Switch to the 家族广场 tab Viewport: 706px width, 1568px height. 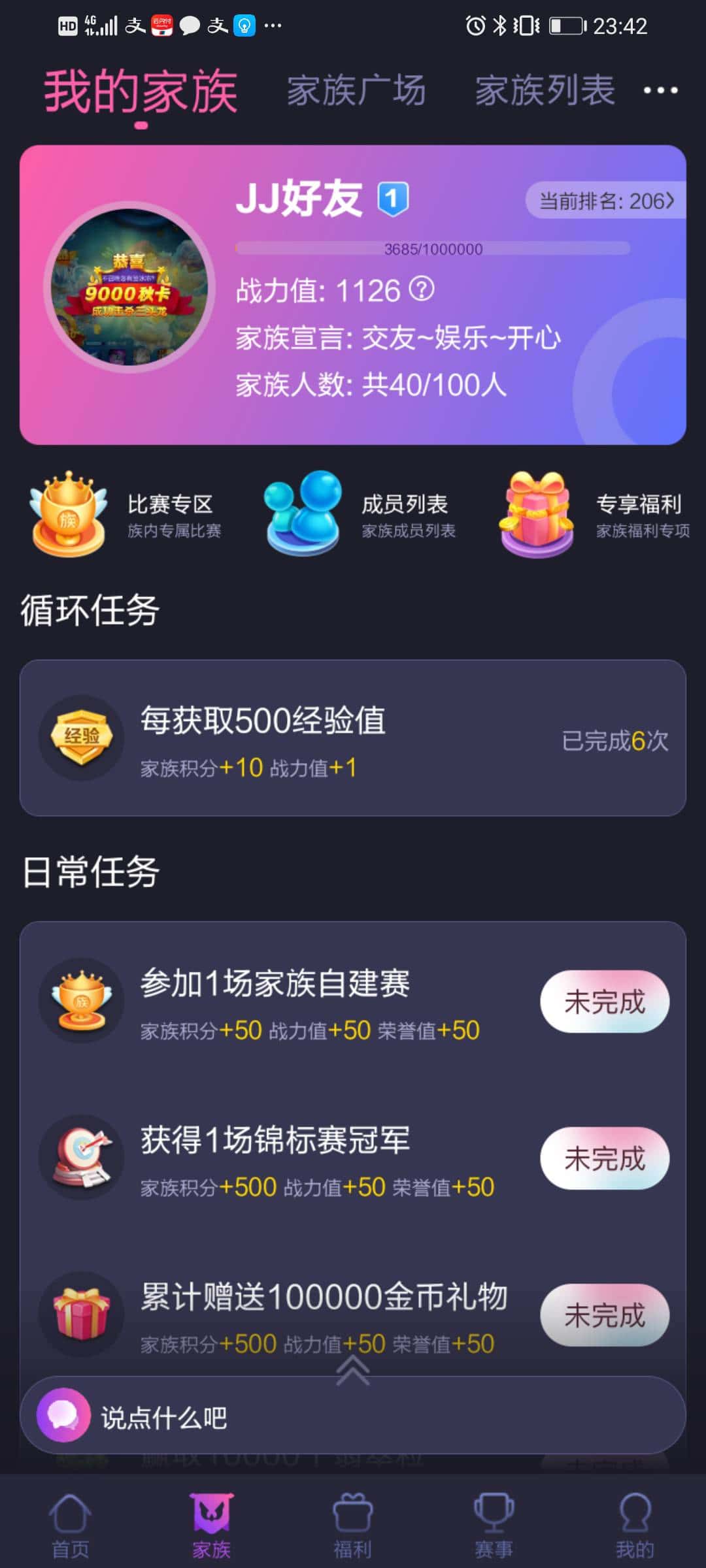tap(356, 91)
